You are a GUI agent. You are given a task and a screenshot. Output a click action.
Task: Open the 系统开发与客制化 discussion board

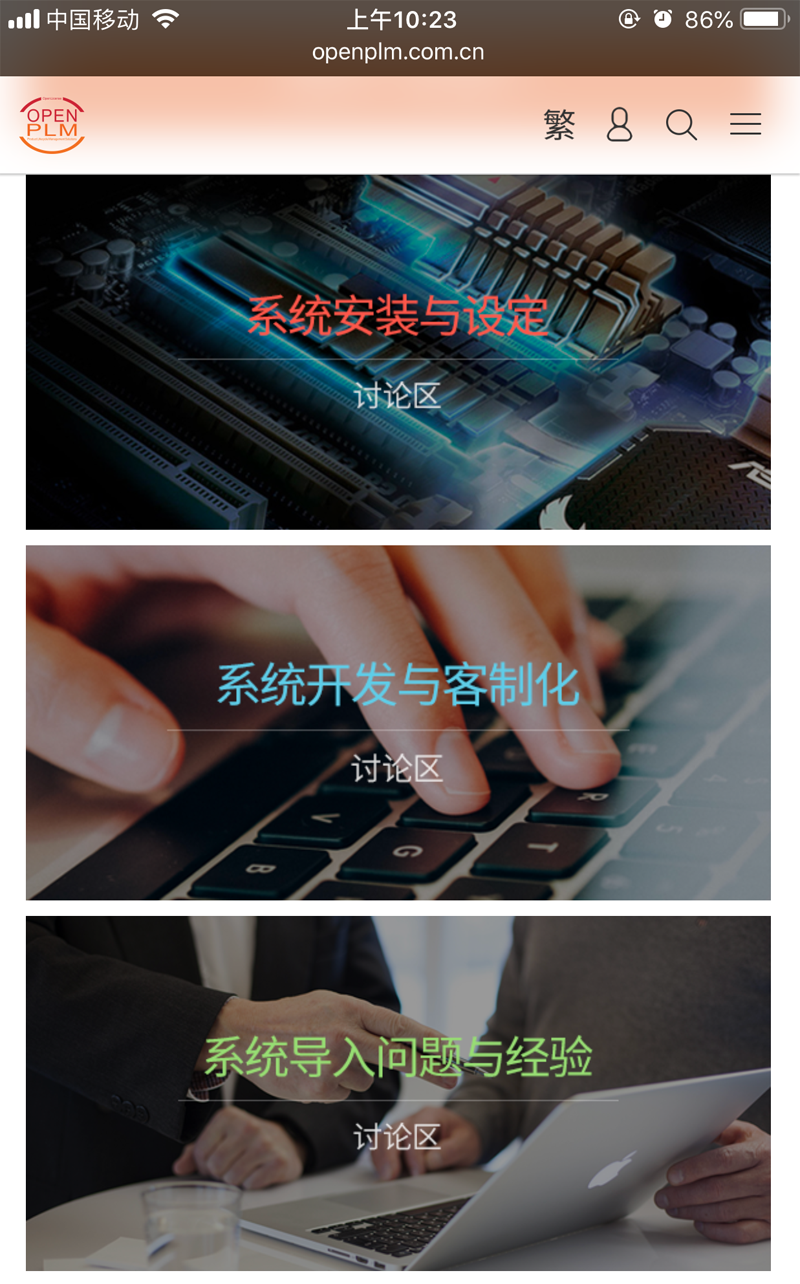click(398, 722)
